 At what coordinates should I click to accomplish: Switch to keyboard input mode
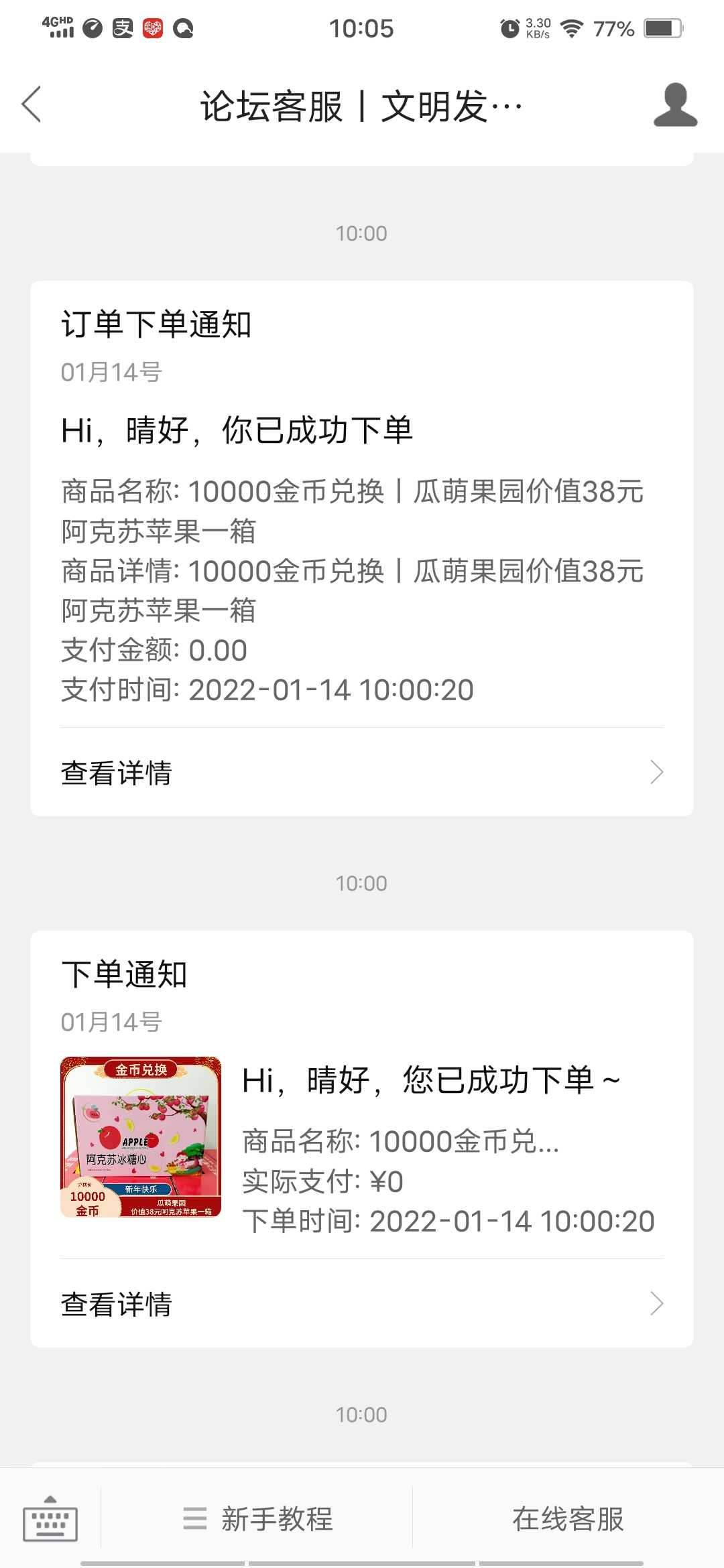click(x=50, y=1518)
